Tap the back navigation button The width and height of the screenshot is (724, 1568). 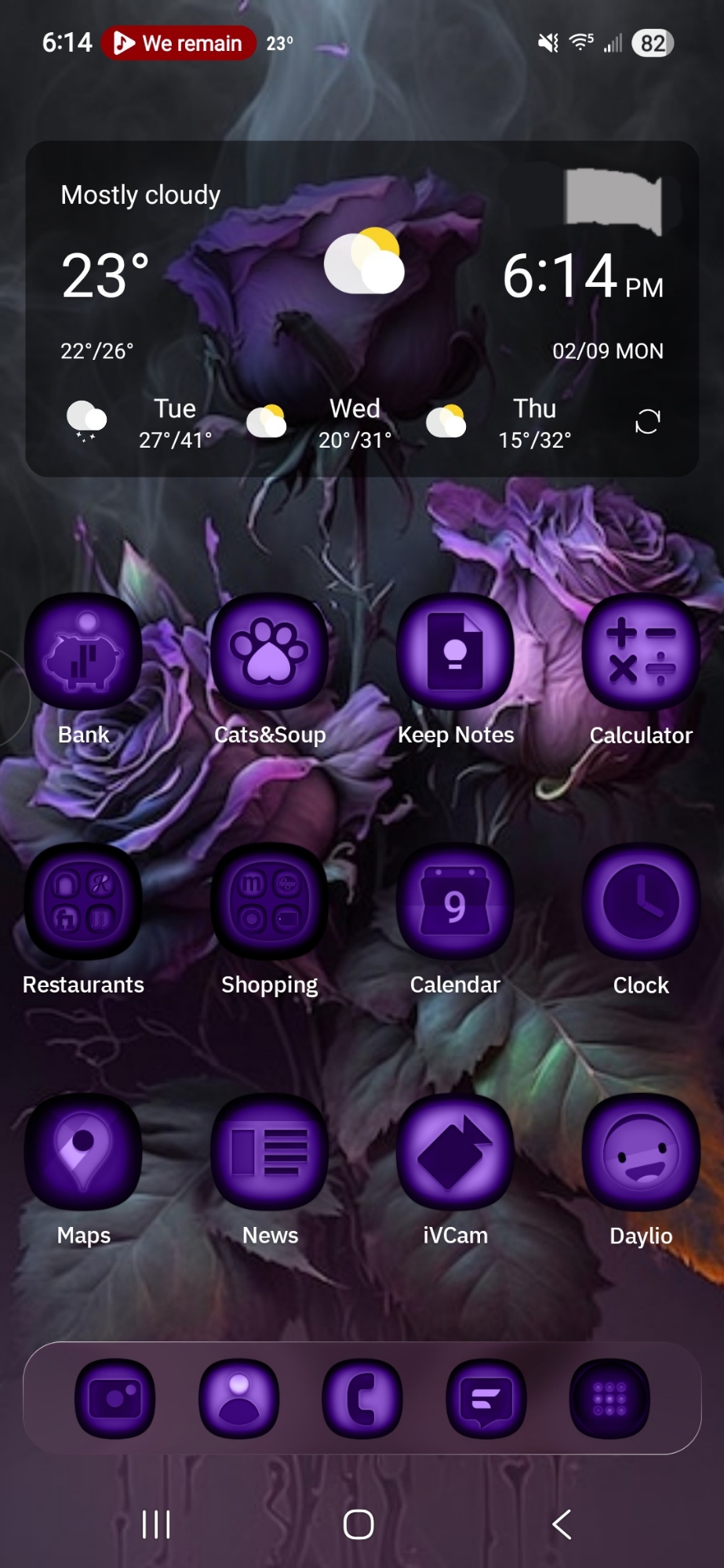click(562, 1525)
